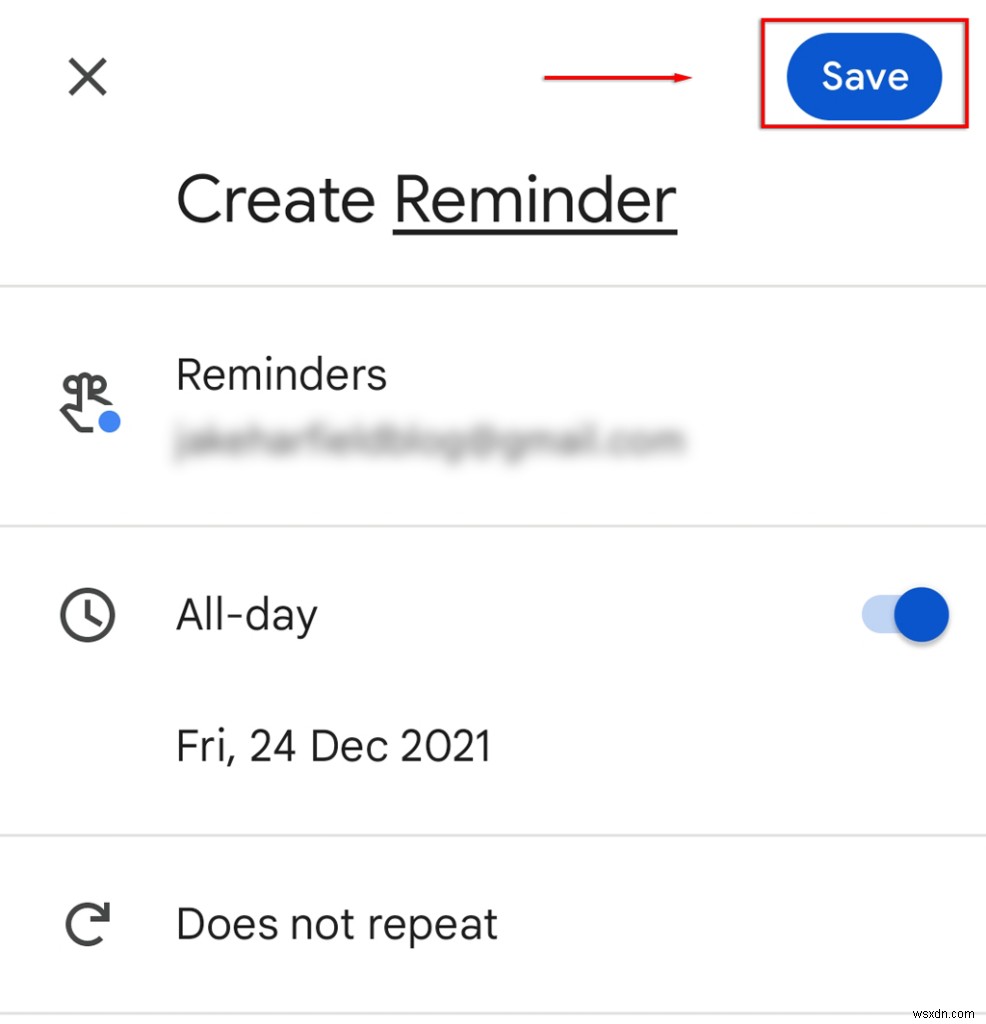The image size is (986, 1024).
Task: Select the underlined Reminder text
Action: coord(534,200)
